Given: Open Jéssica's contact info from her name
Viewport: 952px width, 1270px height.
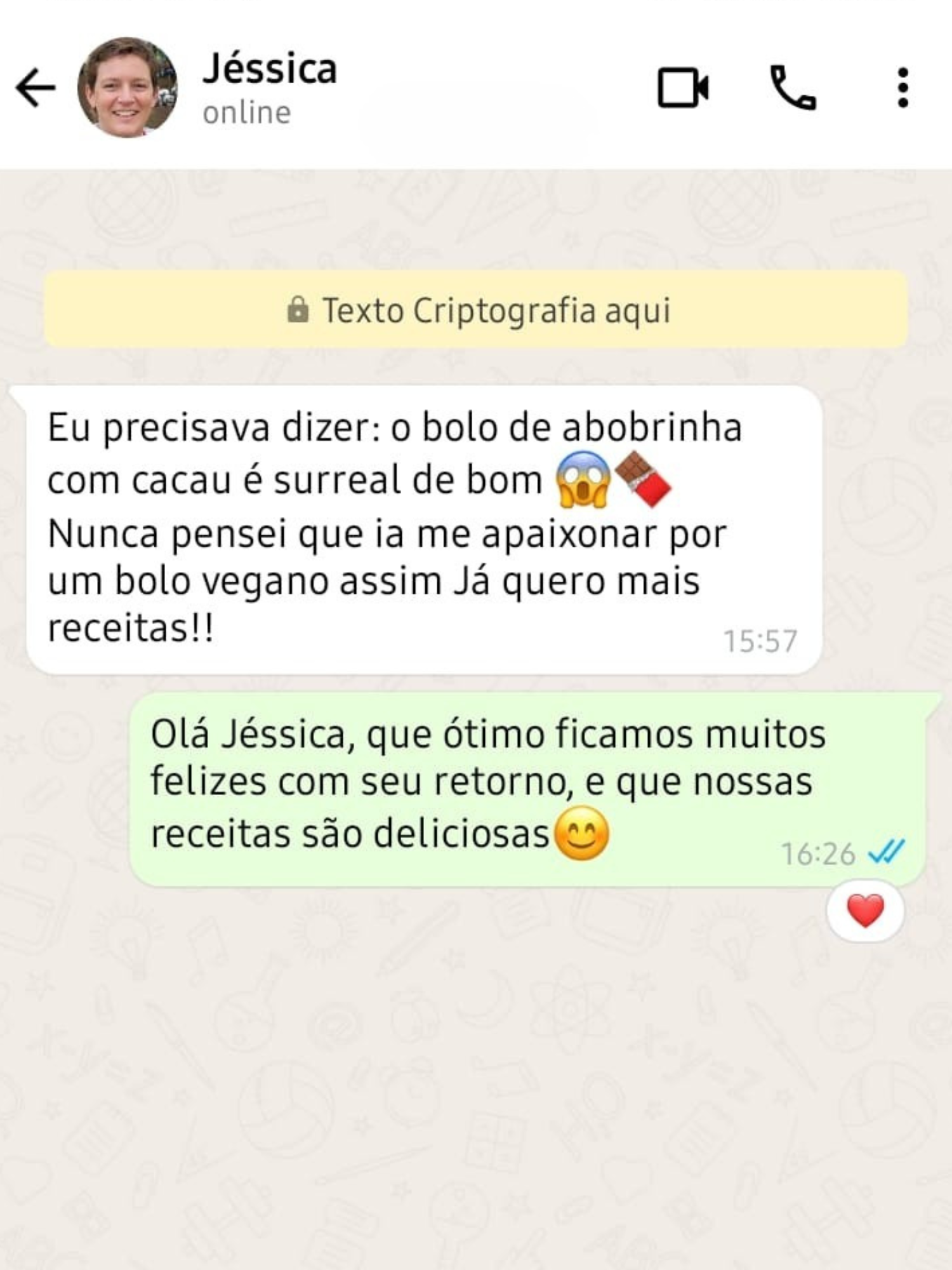Looking at the screenshot, I should coord(270,70).
